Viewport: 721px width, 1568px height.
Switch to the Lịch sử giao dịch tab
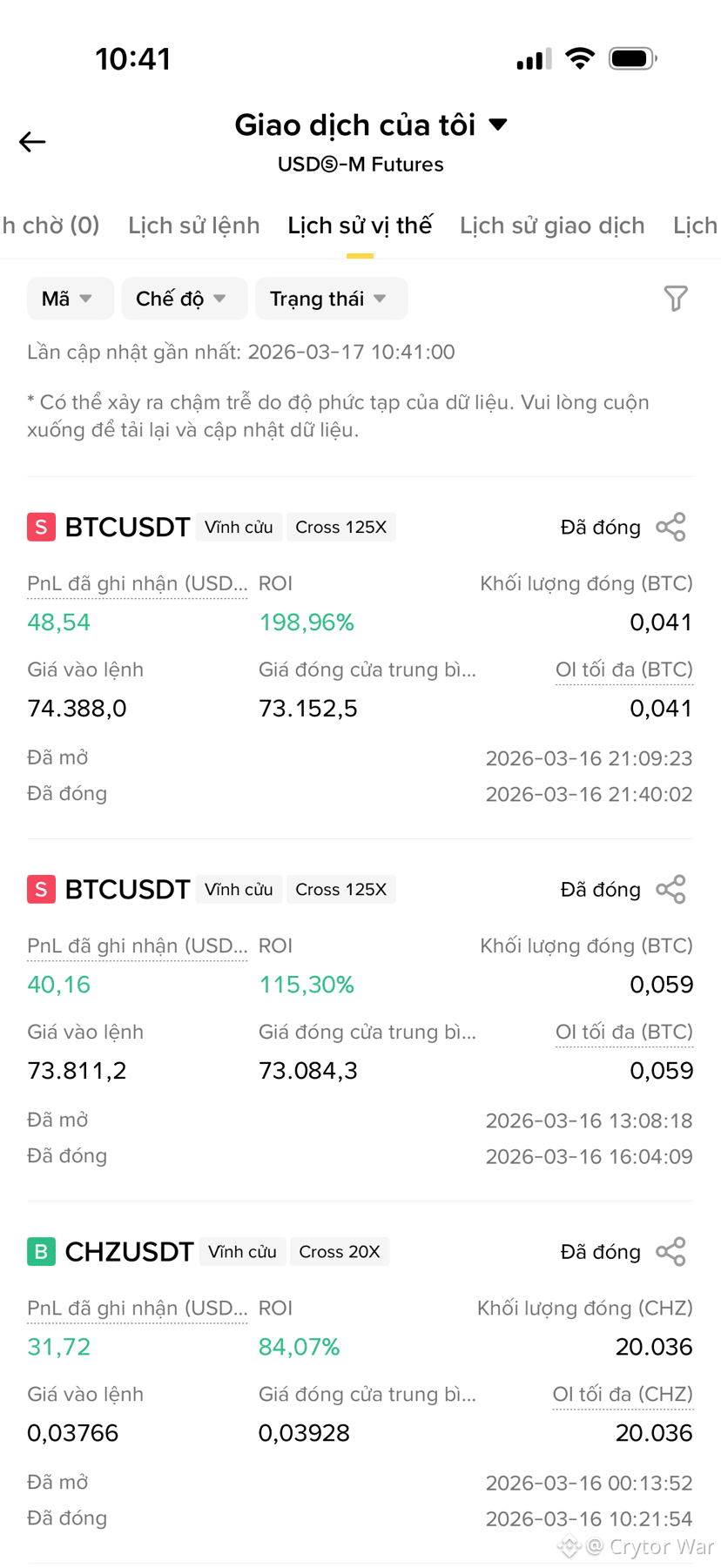tap(552, 225)
